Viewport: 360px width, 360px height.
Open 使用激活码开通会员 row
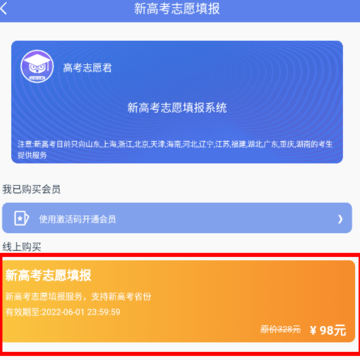pos(177,218)
